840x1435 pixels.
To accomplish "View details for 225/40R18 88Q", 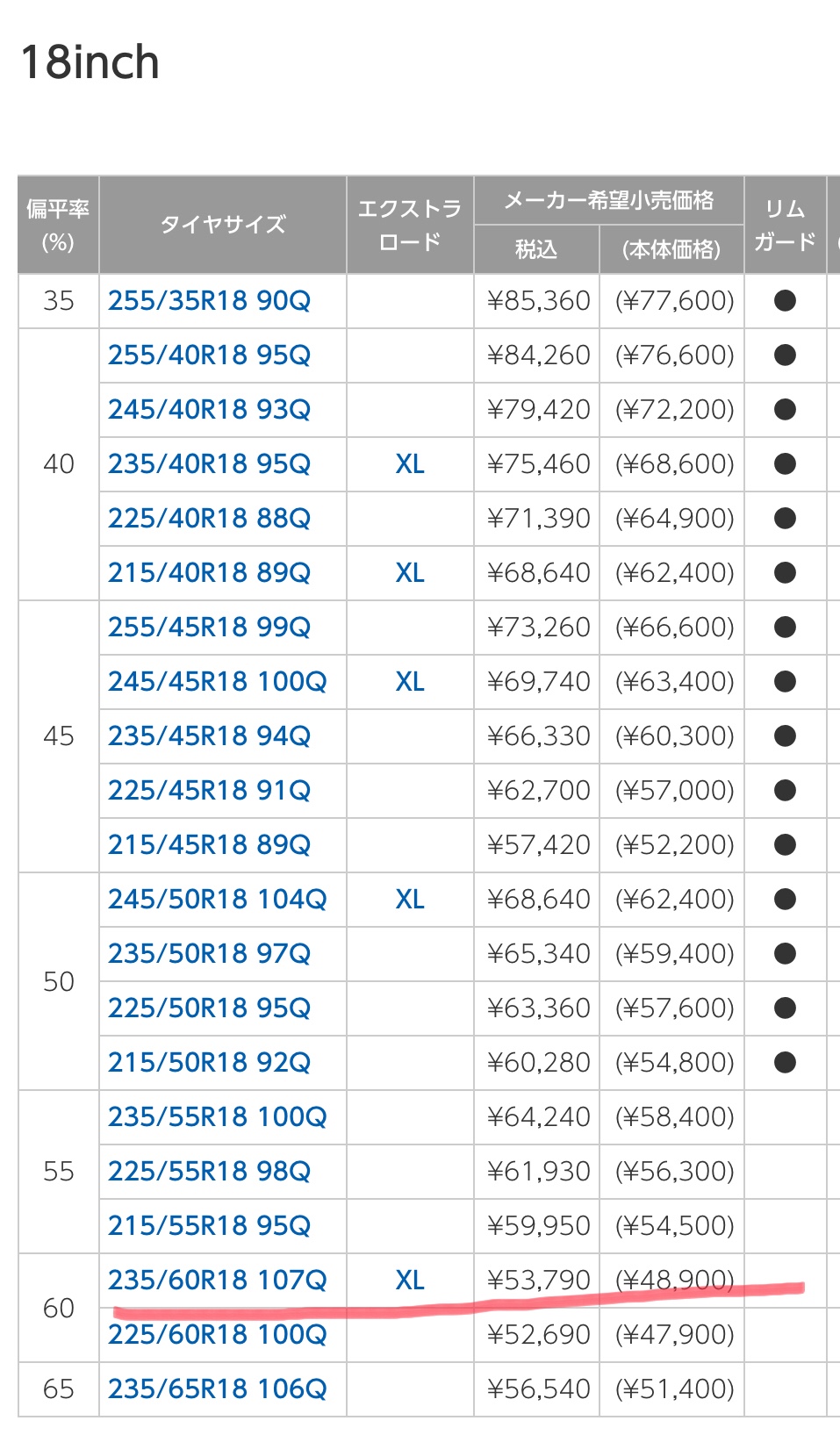I will [209, 519].
